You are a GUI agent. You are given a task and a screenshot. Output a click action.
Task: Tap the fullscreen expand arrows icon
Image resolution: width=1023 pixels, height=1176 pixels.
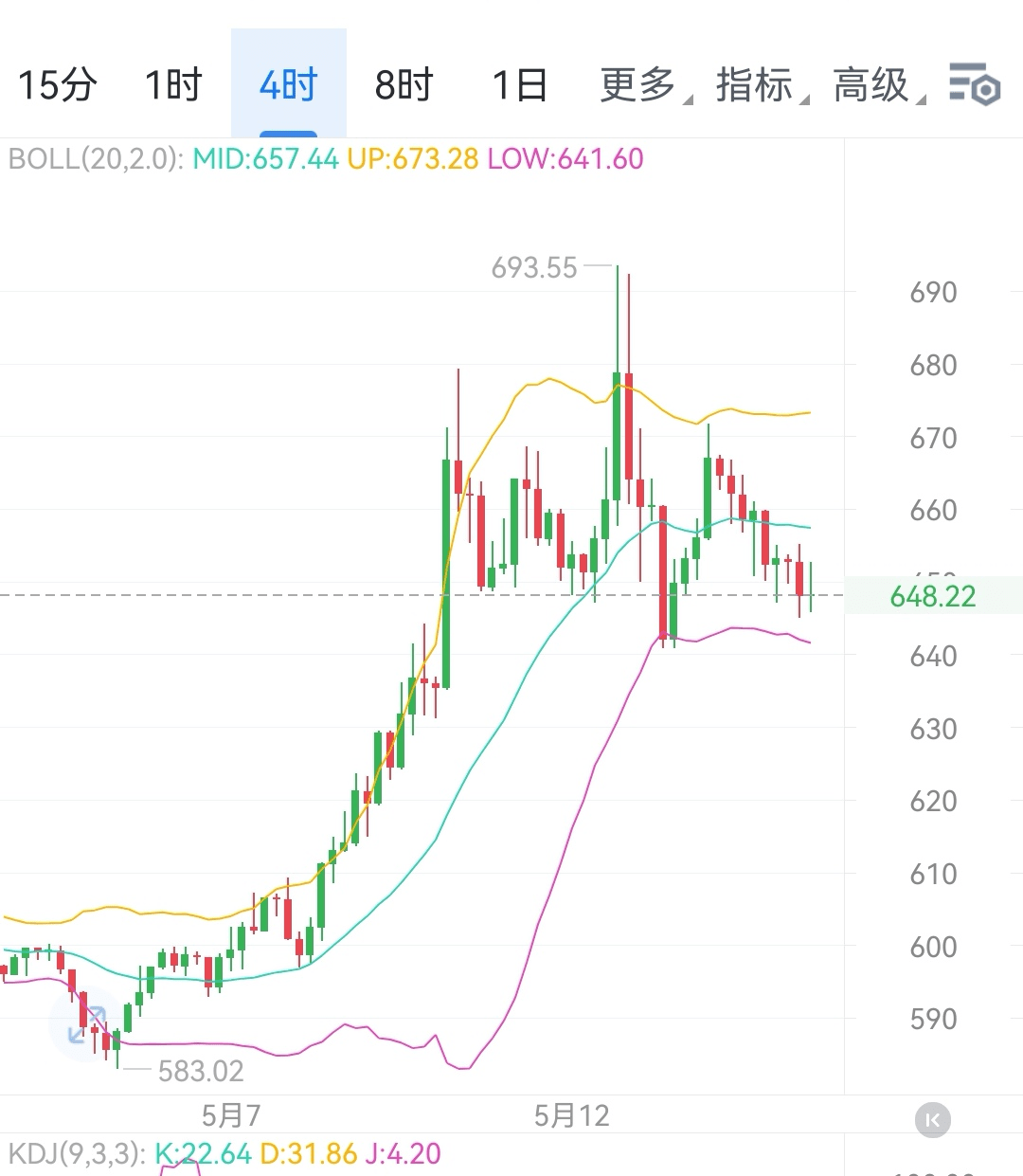point(83,1024)
